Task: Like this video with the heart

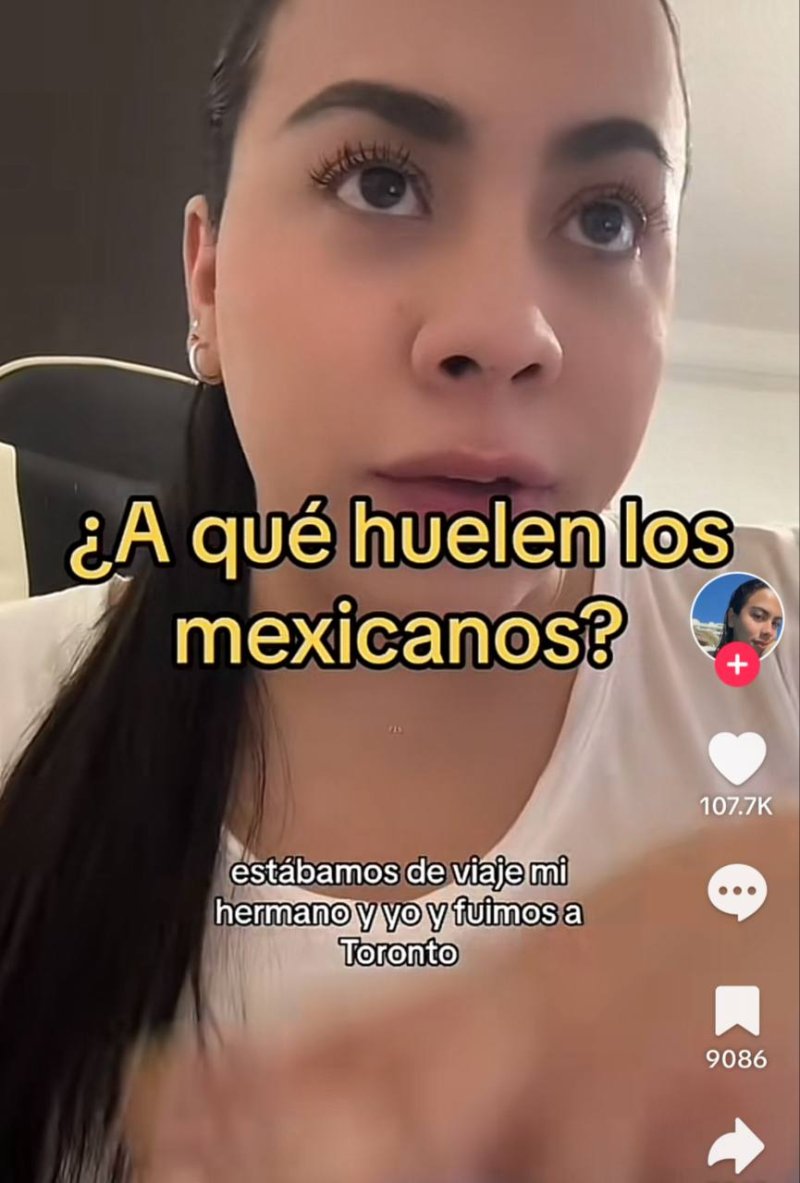Action: pyautogui.click(x=737, y=758)
